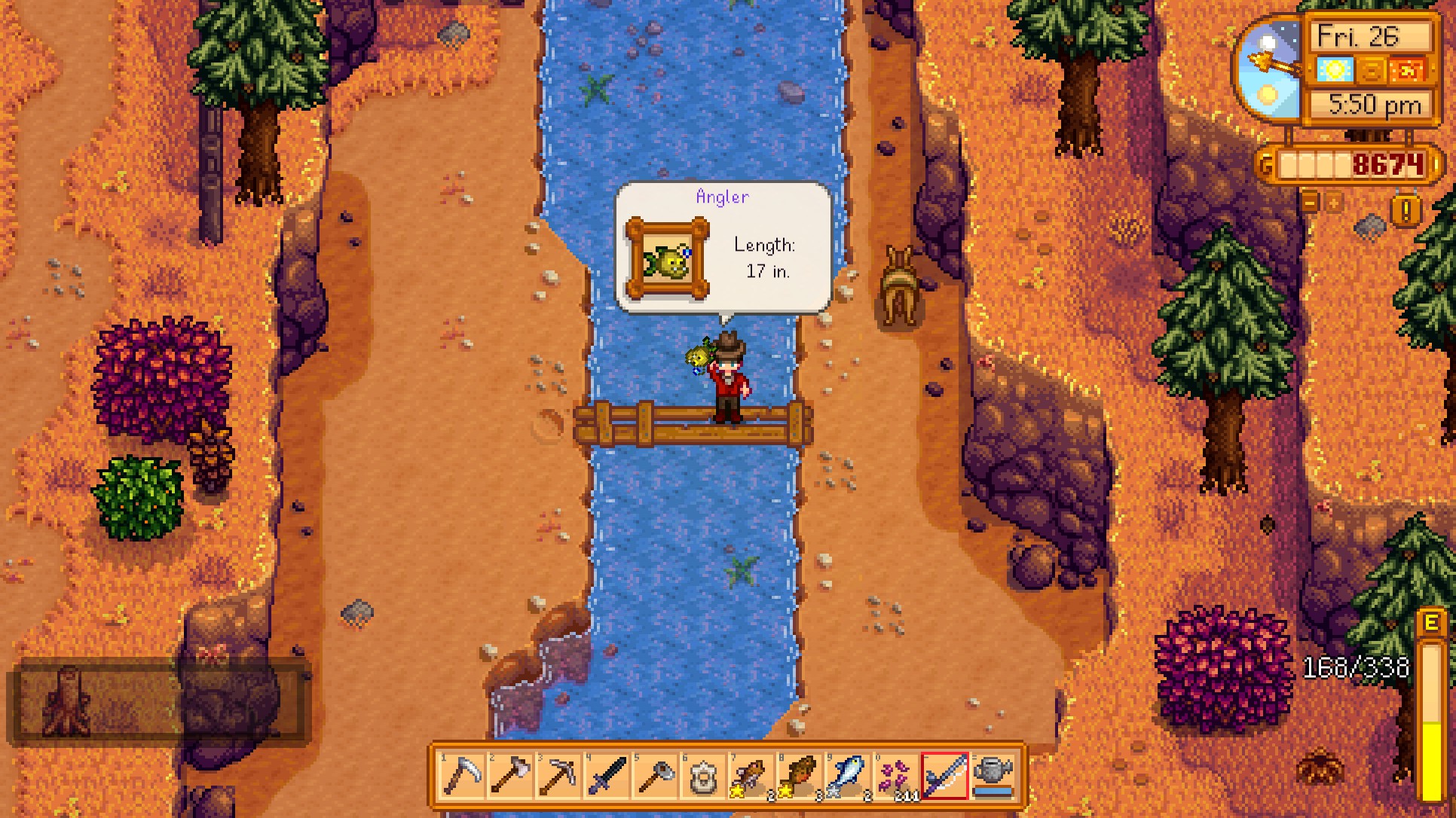The width and height of the screenshot is (1456, 818).
Task: Zoom in with the plus button
Action: coord(1333,203)
